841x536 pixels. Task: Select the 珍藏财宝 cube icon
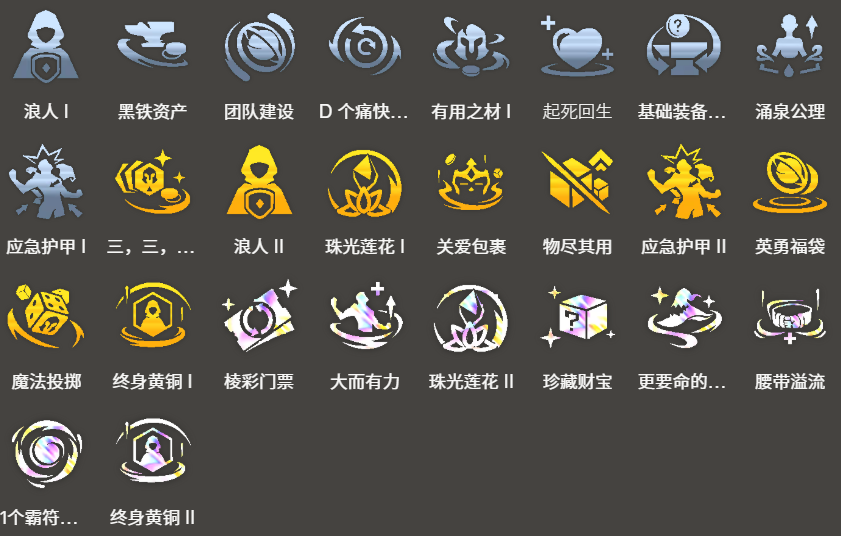(x=577, y=317)
